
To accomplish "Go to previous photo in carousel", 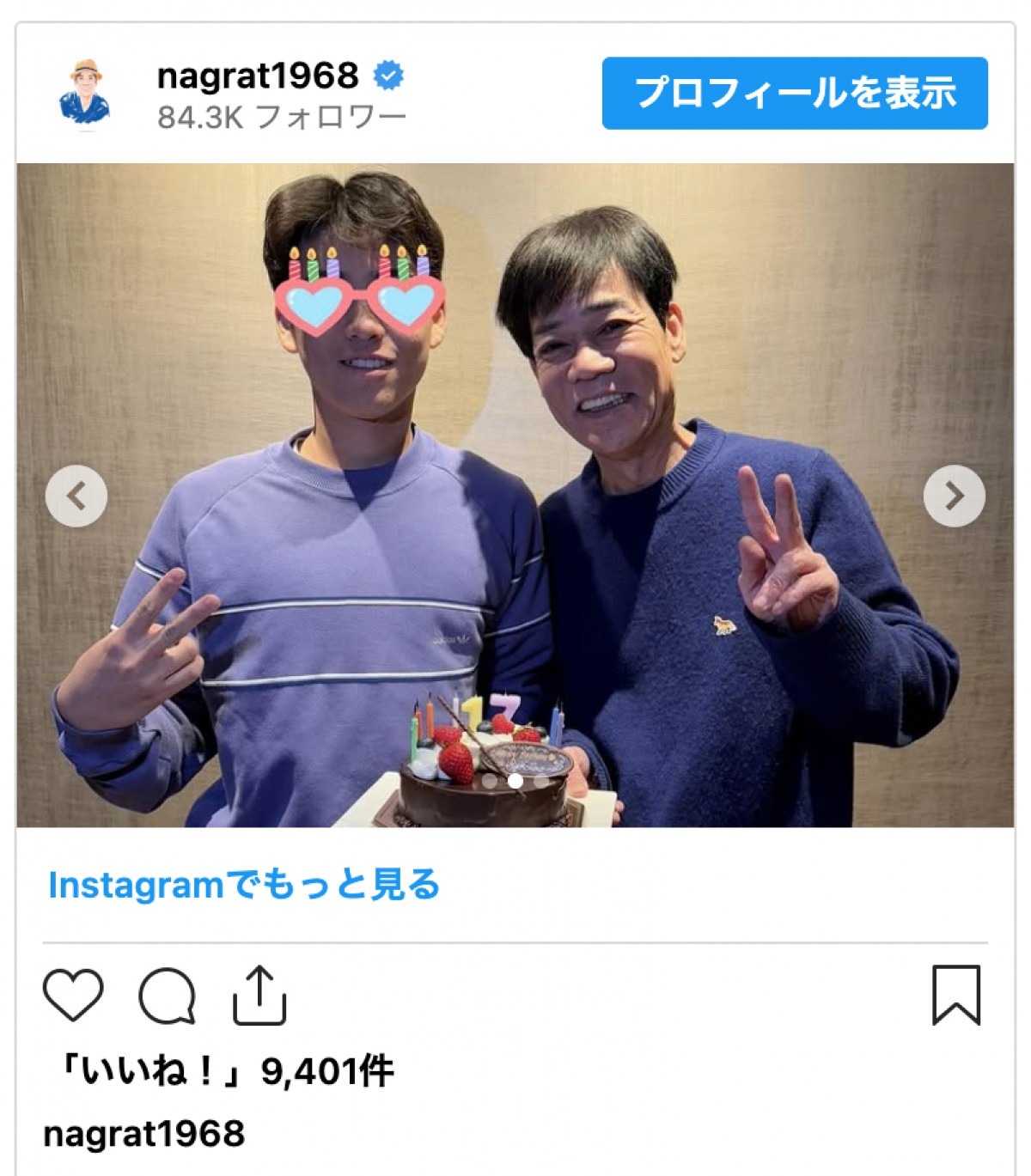I will coord(76,496).
